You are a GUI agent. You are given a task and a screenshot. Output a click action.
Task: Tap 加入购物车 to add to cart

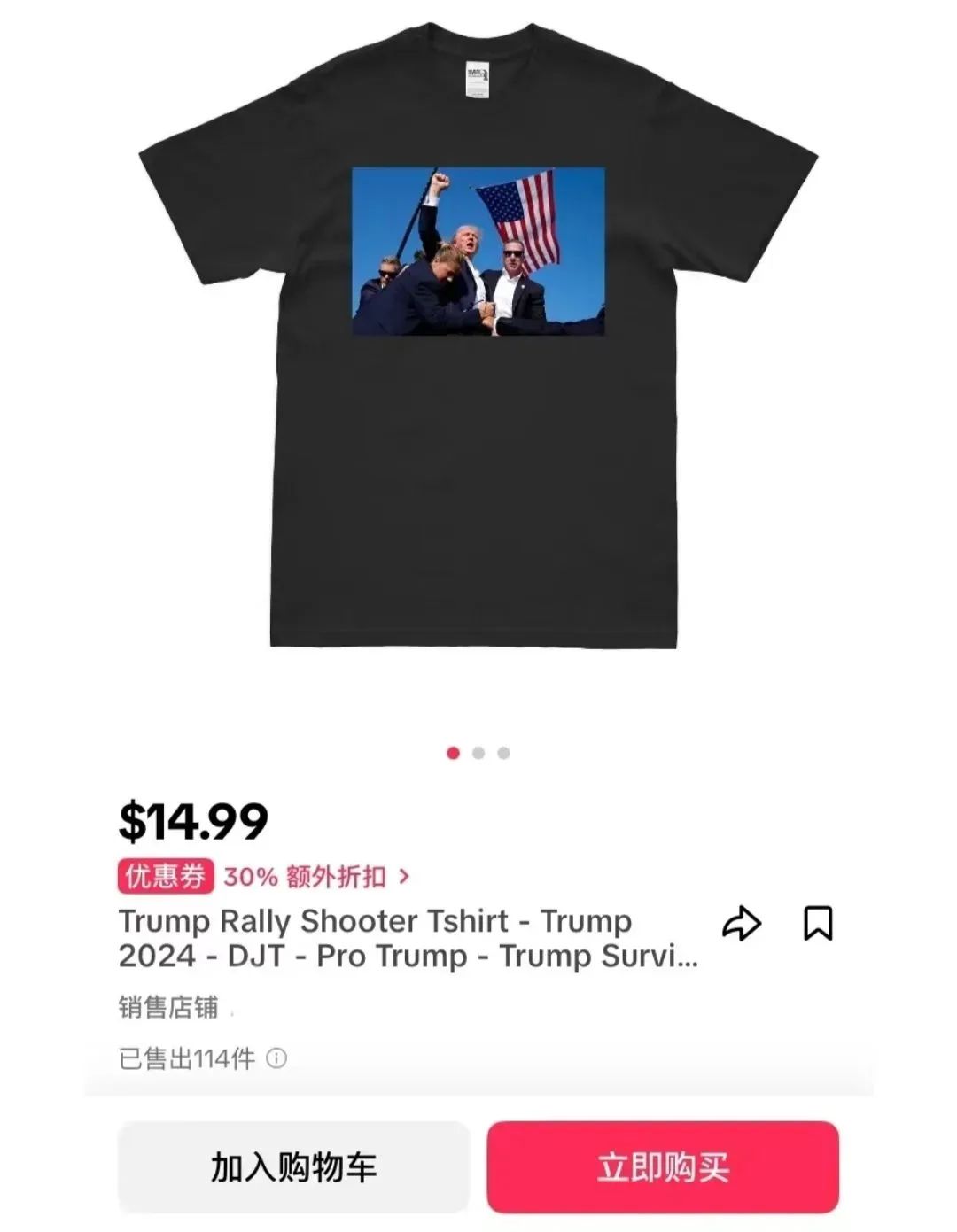tap(292, 1167)
